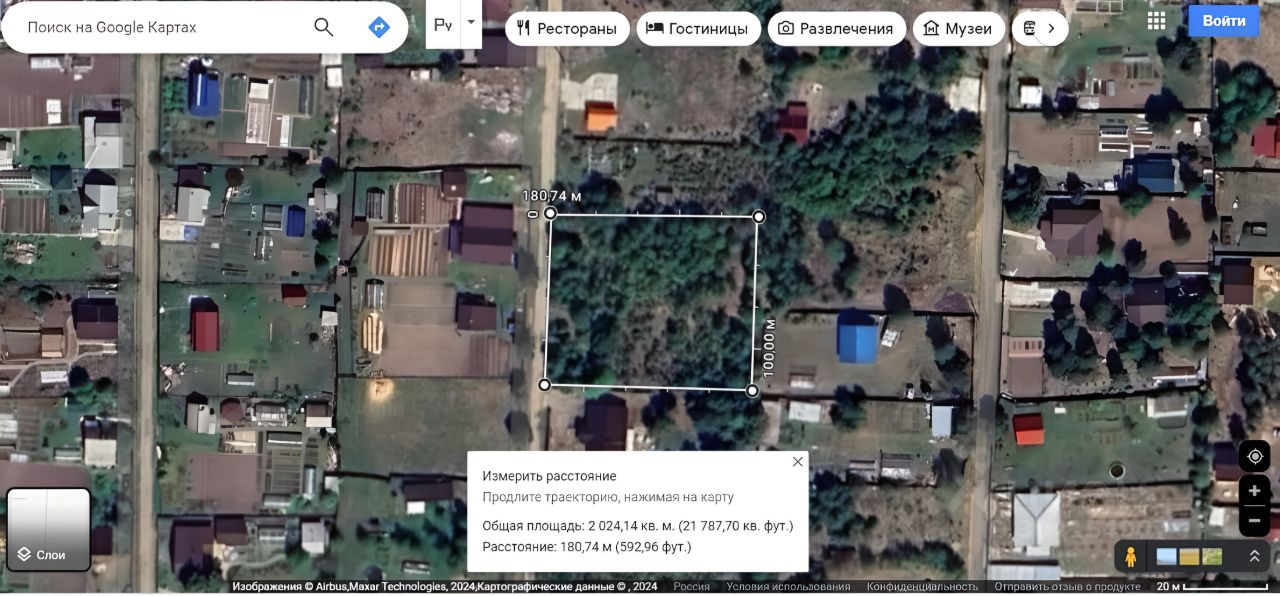Close the Измерить расстояние panel

797,462
